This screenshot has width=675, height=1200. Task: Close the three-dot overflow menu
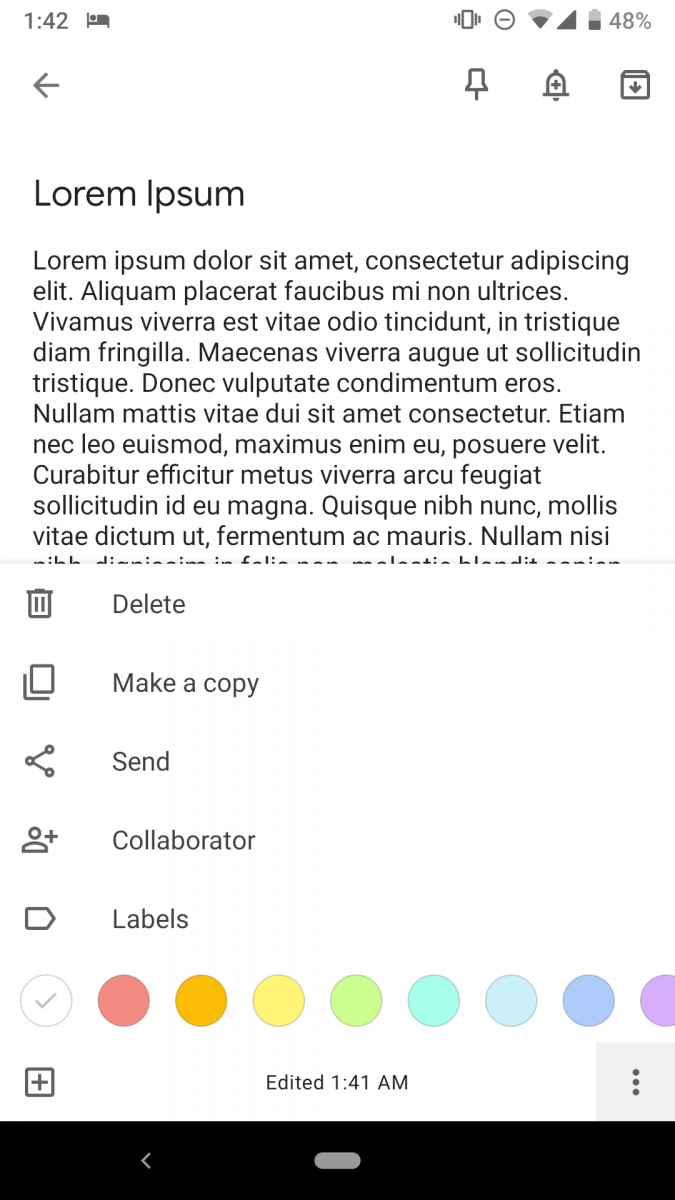coord(636,1082)
